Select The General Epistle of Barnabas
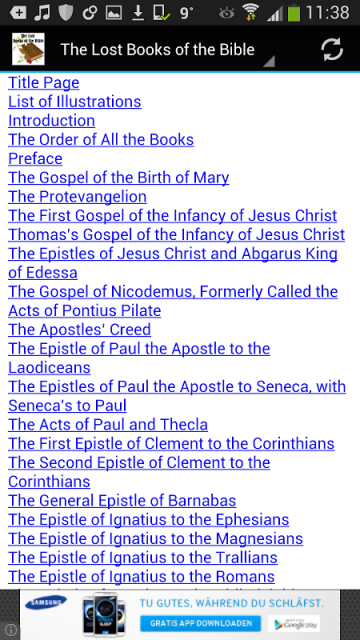Viewport: 360px width, 640px height. coord(122,500)
